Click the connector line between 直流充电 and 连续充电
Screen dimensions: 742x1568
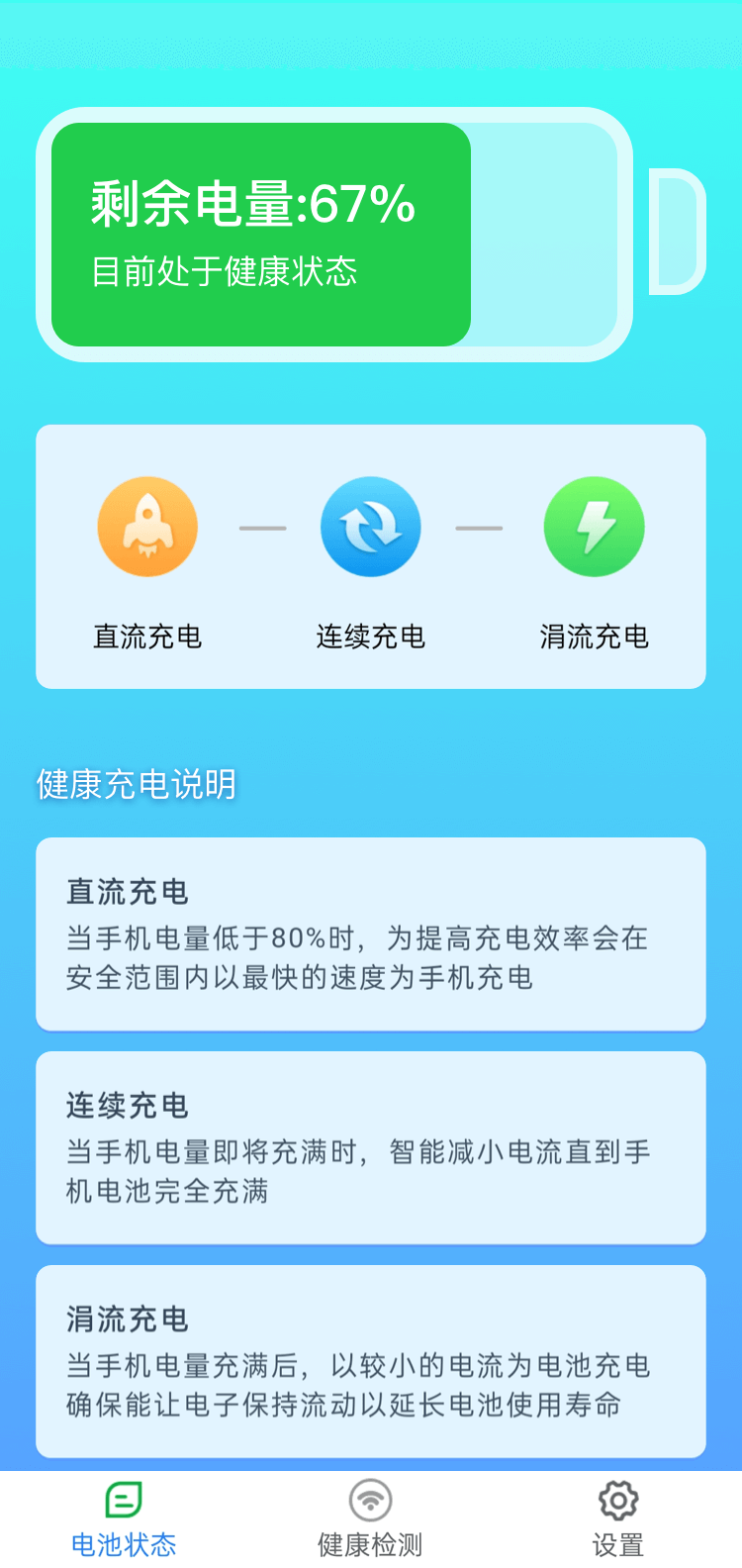pyautogui.click(x=260, y=526)
